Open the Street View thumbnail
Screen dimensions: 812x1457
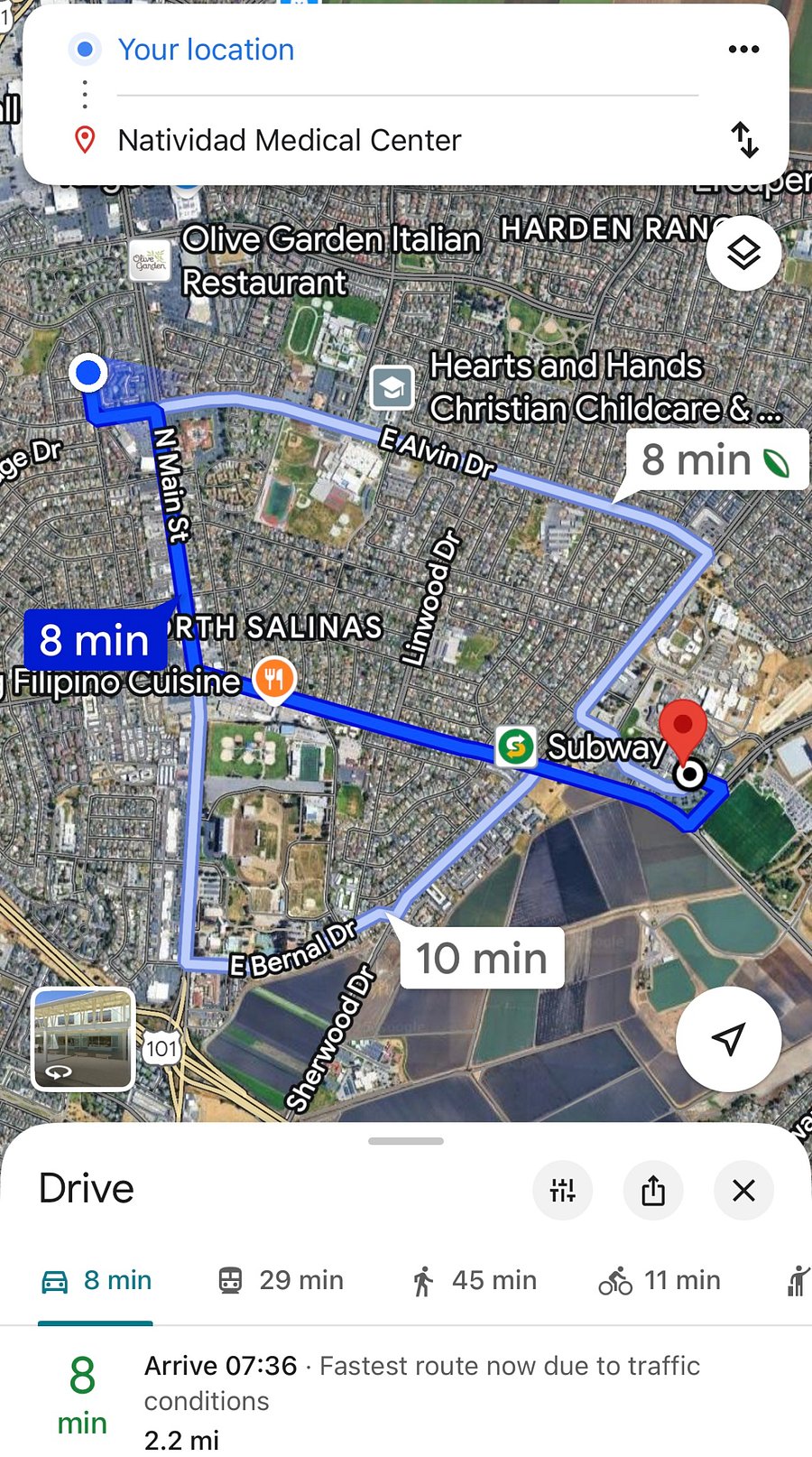[x=83, y=1039]
